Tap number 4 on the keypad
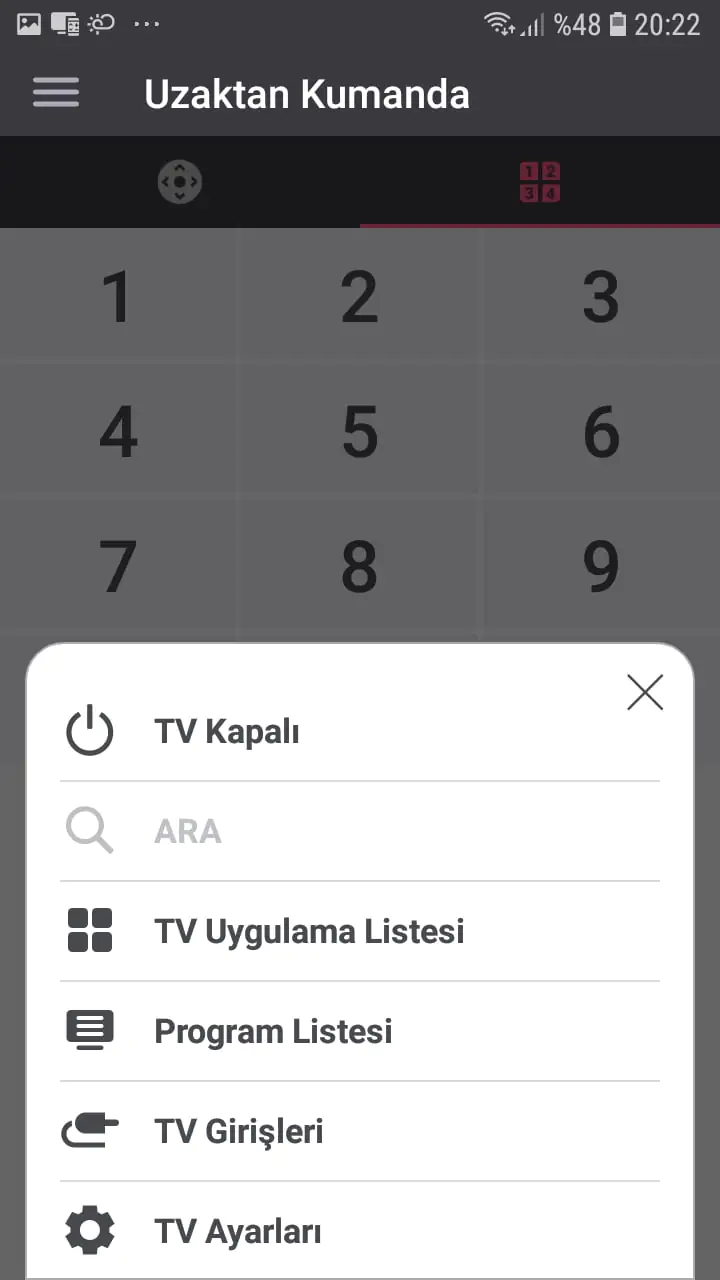Screen dimensions: 720x1280 tap(118, 432)
